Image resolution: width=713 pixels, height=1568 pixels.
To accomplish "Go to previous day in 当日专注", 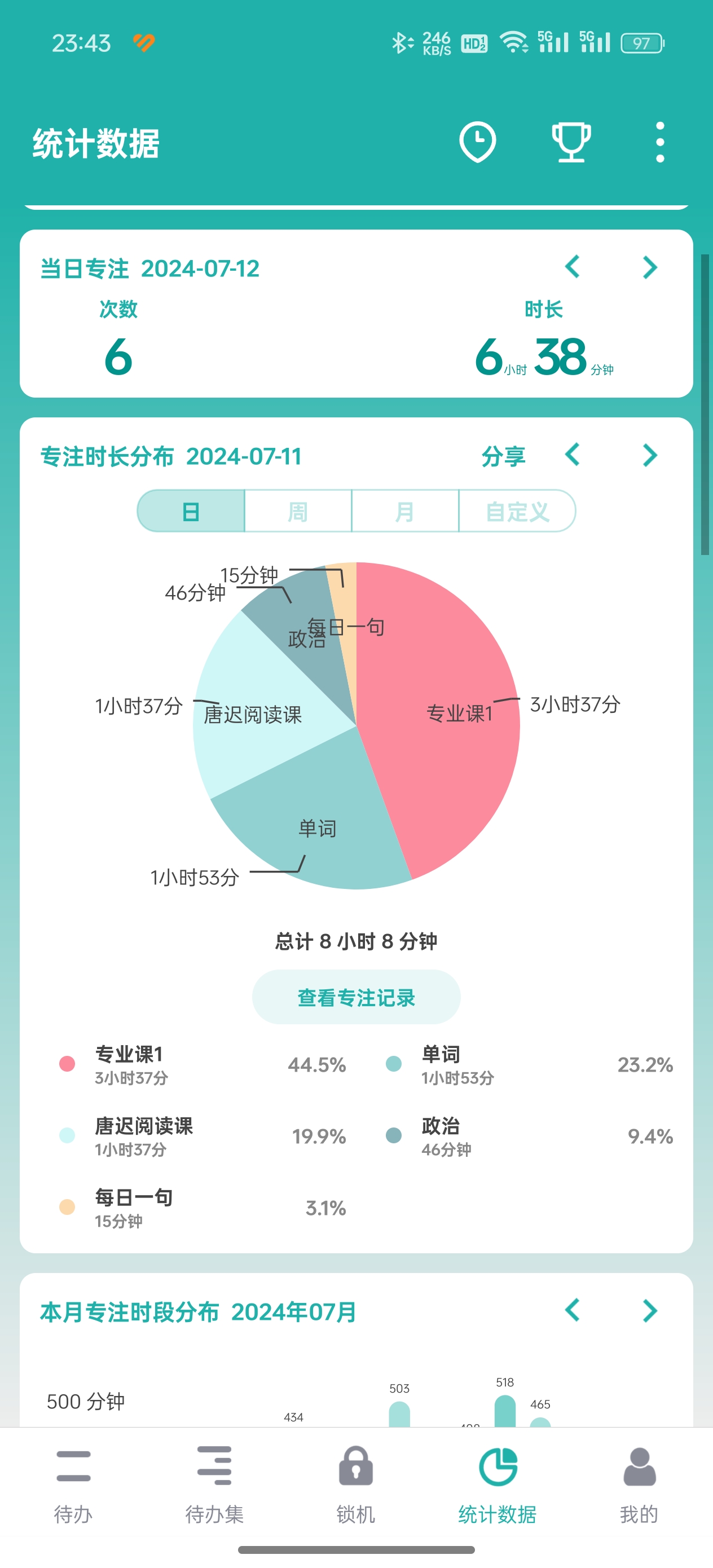I will 573,267.
